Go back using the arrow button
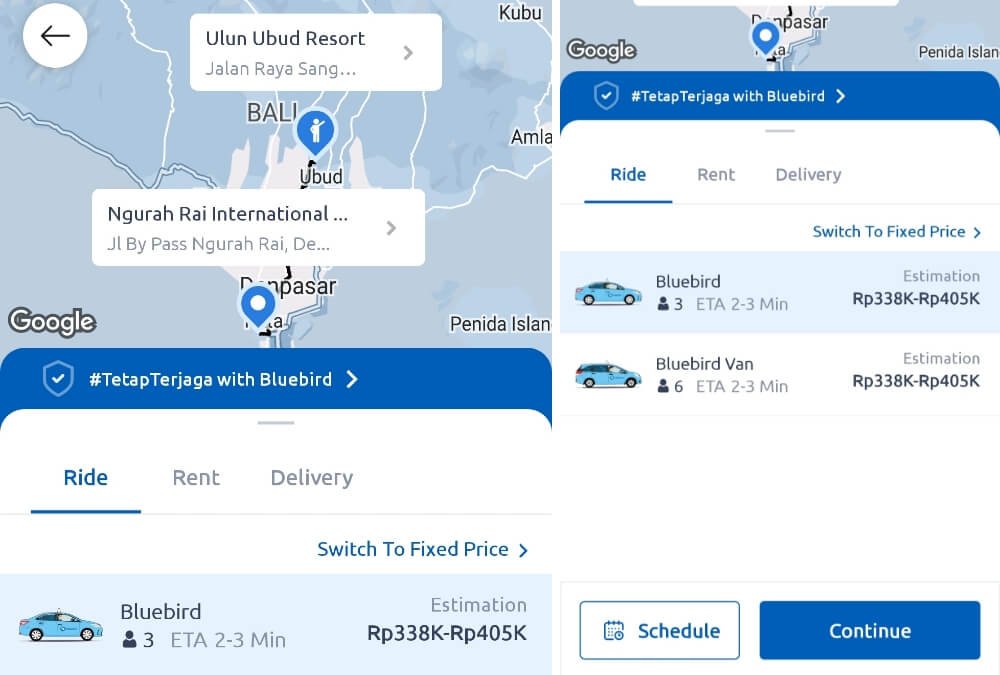Image resolution: width=1000 pixels, height=675 pixels. tap(55, 36)
